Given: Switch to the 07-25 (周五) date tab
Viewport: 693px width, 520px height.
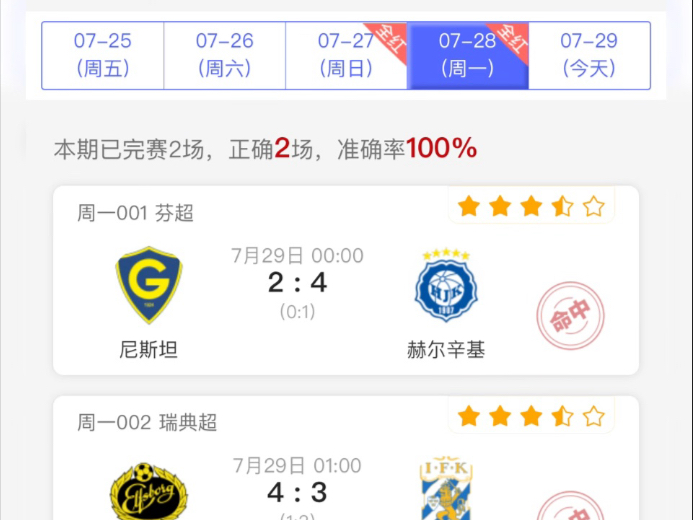Looking at the screenshot, I should click(x=103, y=55).
